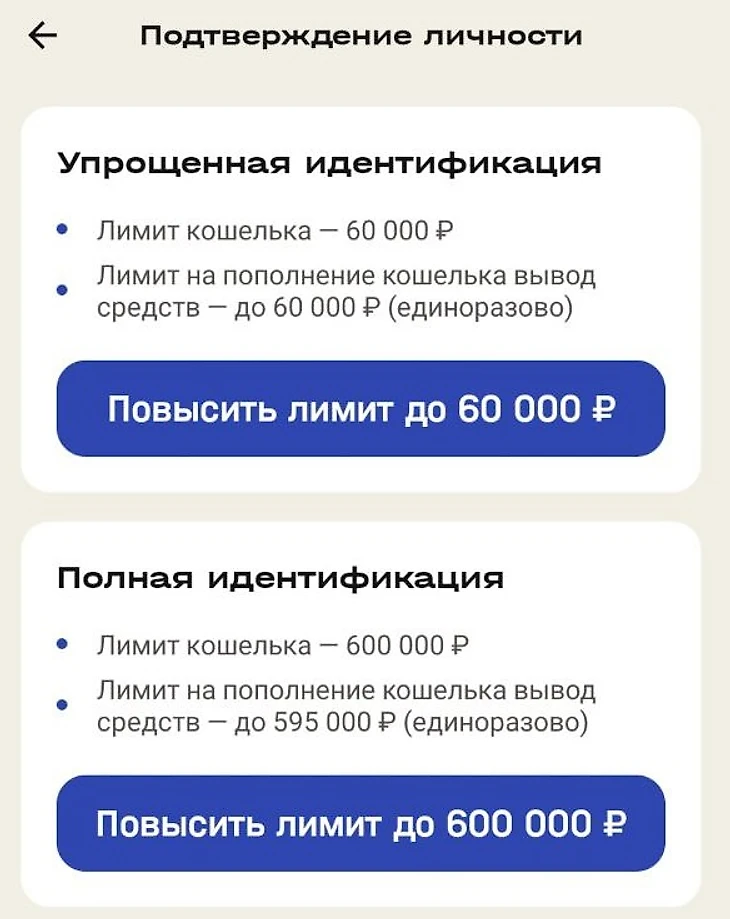Choose full identification to reach 600 000 ₽
Viewport: 730px width, 919px height.
(x=360, y=823)
